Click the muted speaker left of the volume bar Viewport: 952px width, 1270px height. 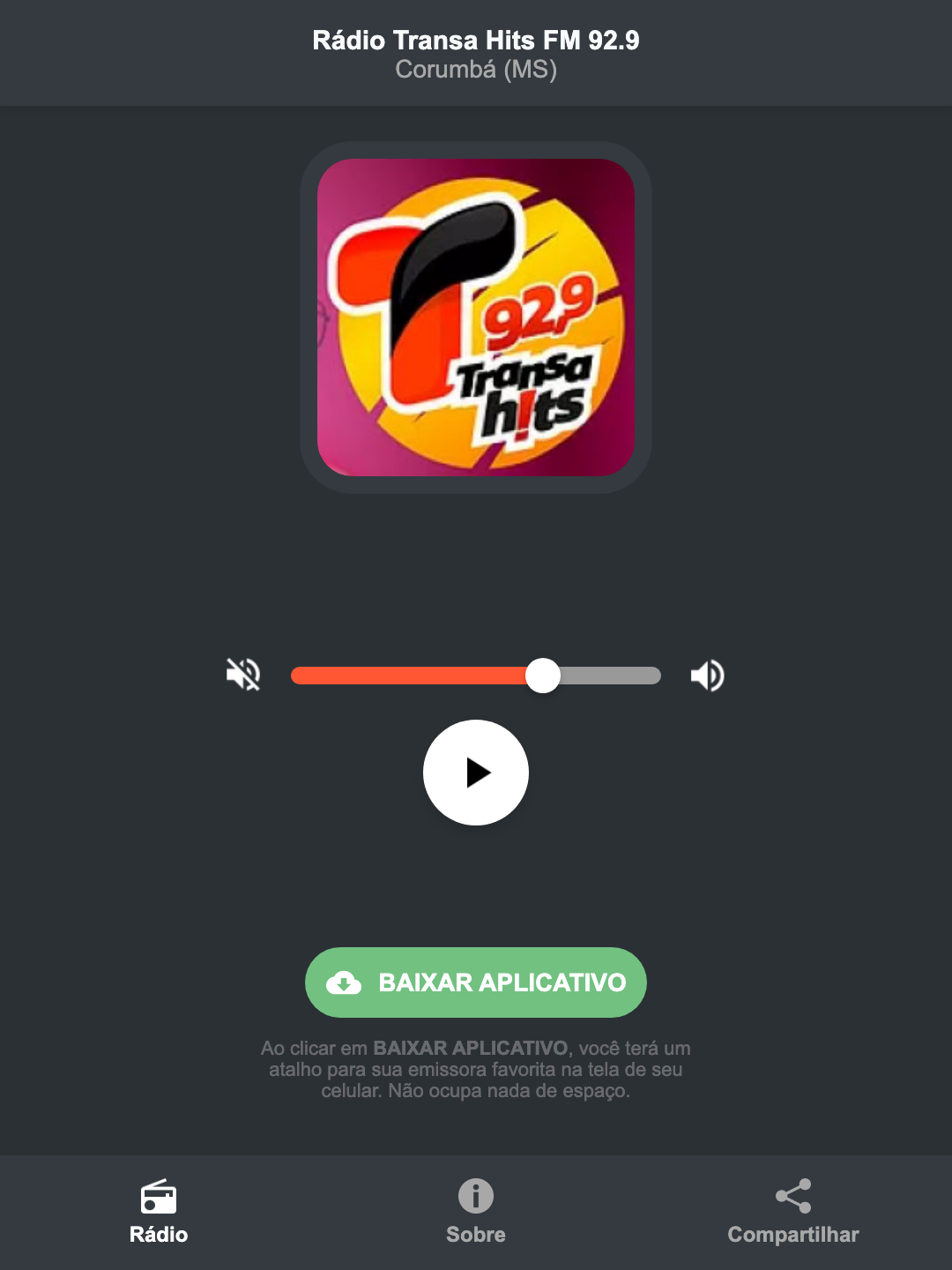243,675
